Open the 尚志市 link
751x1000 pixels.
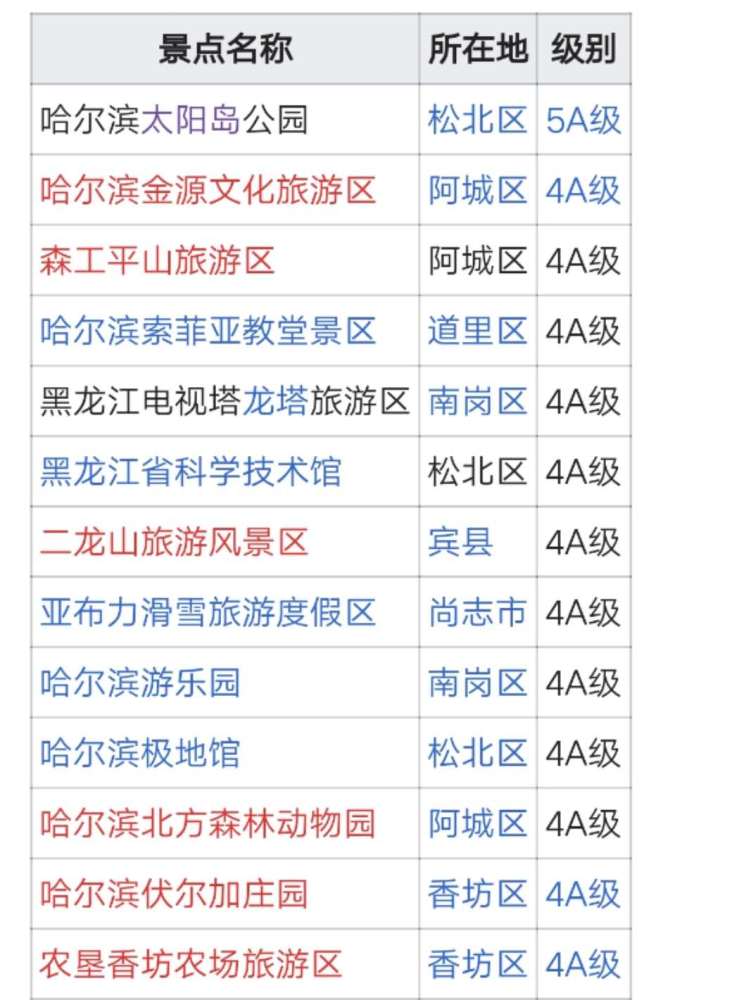477,612
